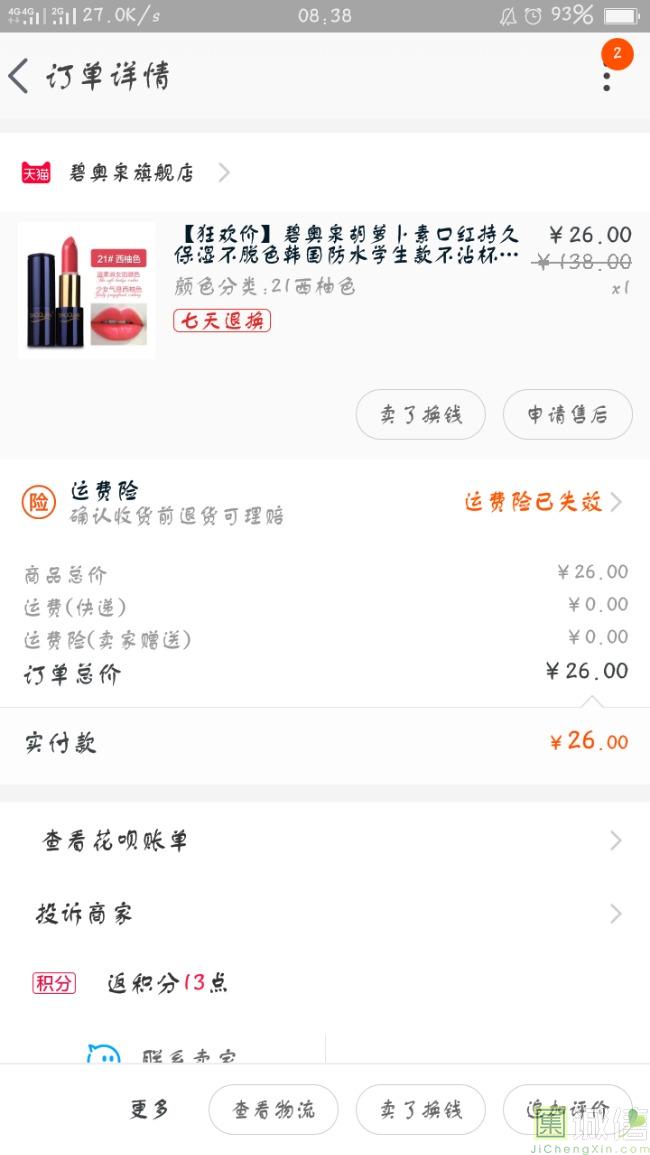Tap 更多 in bottom bar
Screen dimensions: 650x1155
150,1109
